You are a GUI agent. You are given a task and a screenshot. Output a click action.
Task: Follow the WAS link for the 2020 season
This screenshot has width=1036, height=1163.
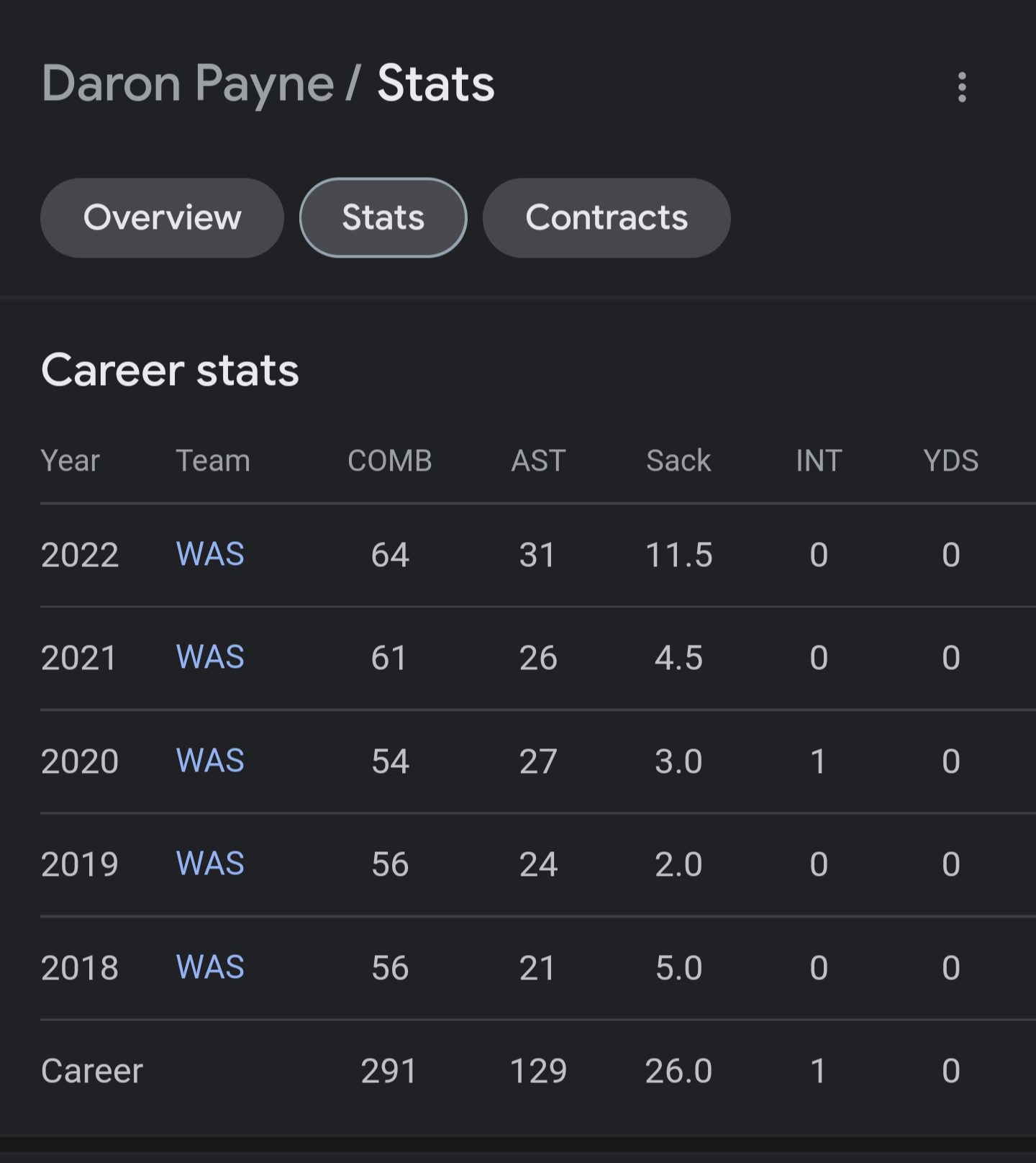(x=210, y=761)
